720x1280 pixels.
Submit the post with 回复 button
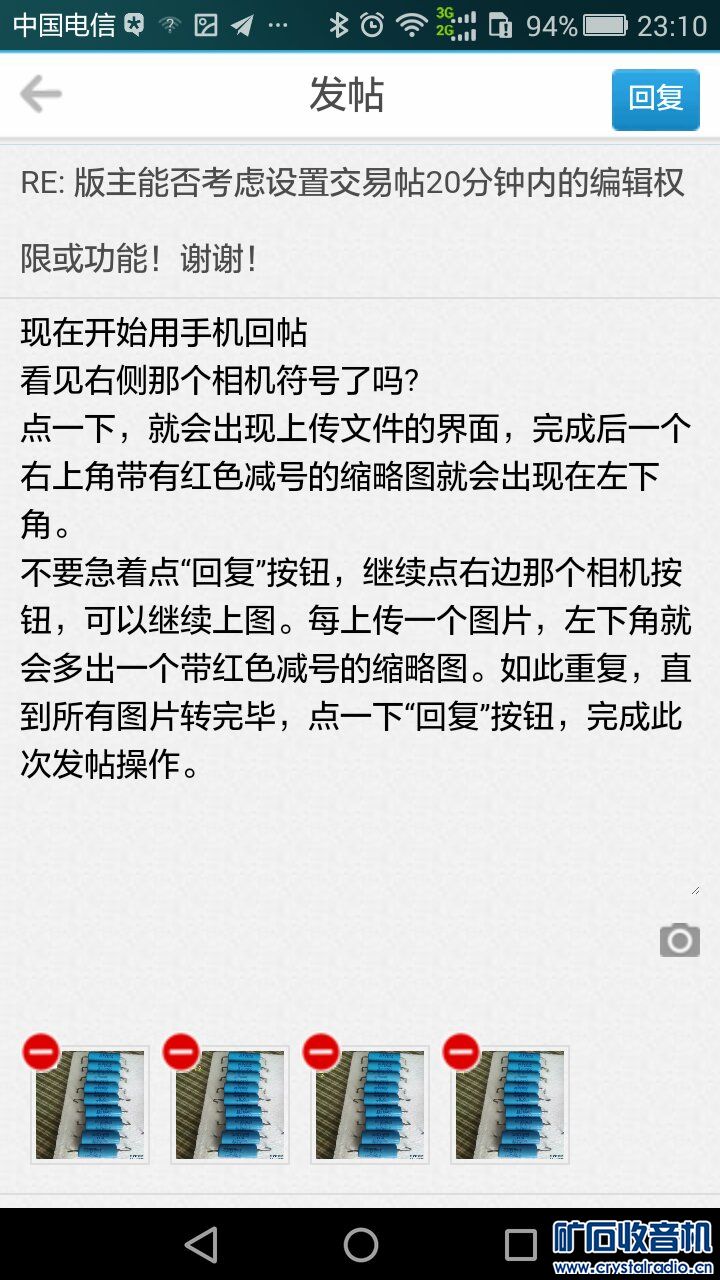click(x=655, y=98)
